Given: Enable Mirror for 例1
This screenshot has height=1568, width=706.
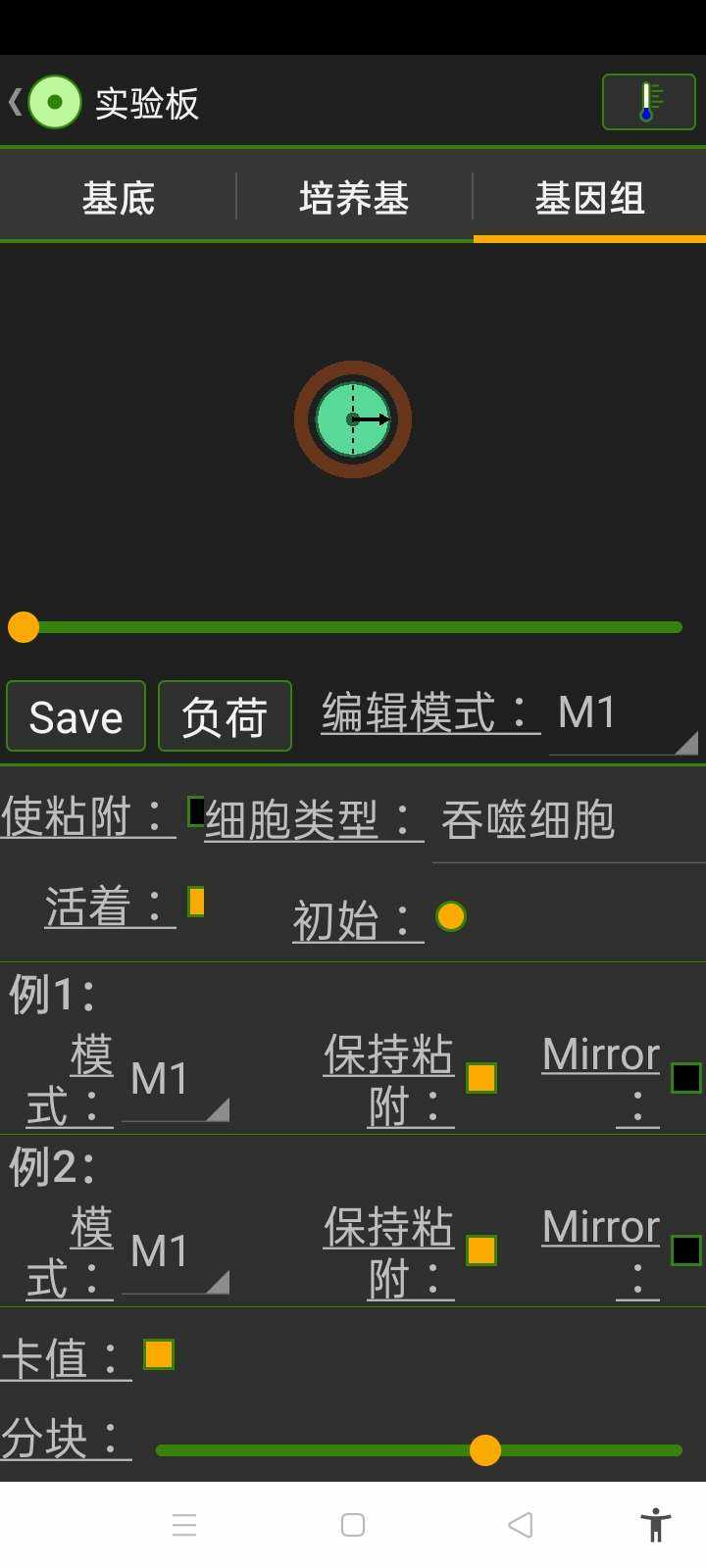Looking at the screenshot, I should click(685, 1078).
